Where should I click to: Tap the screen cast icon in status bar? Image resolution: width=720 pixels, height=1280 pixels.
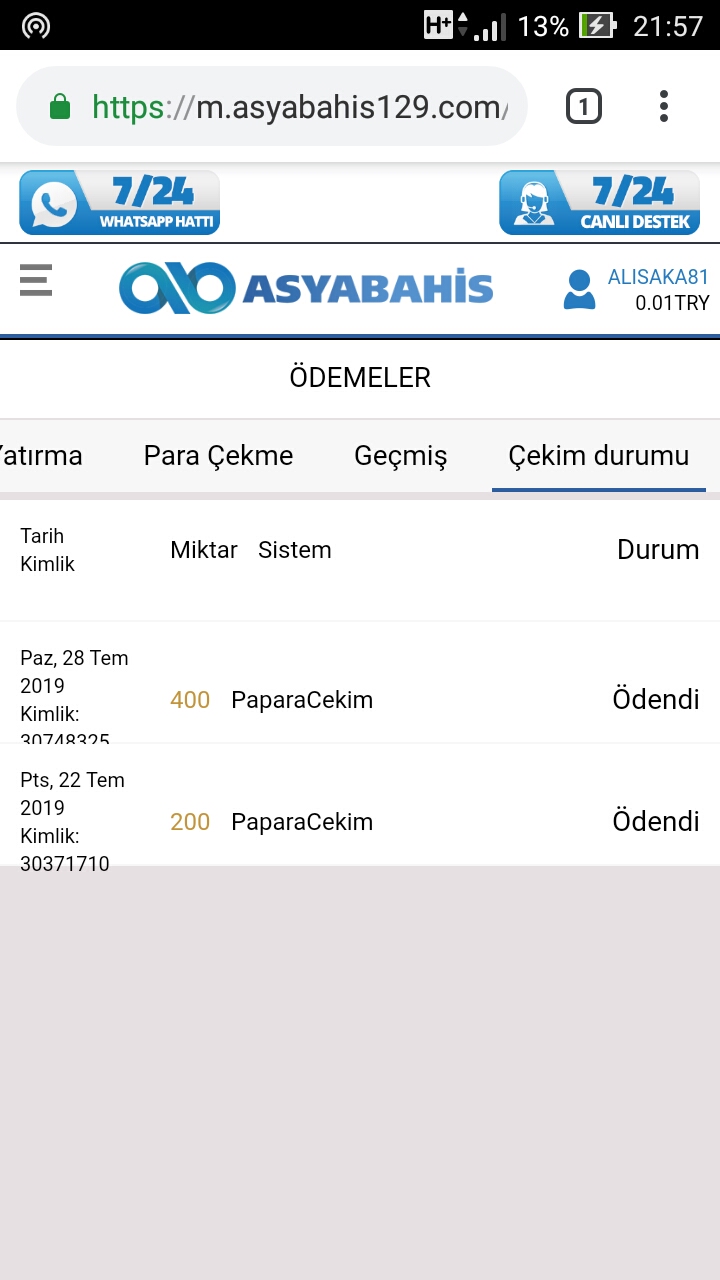36,25
